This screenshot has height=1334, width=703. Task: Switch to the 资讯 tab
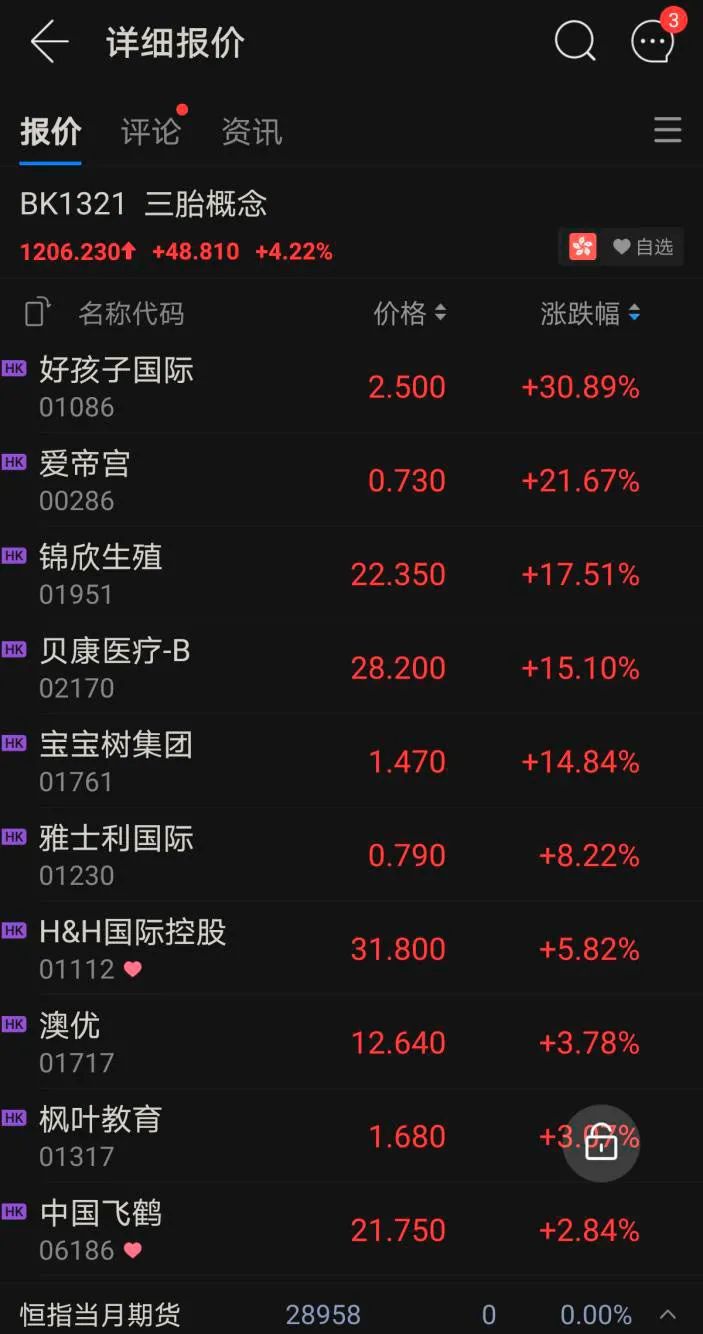pos(251,131)
